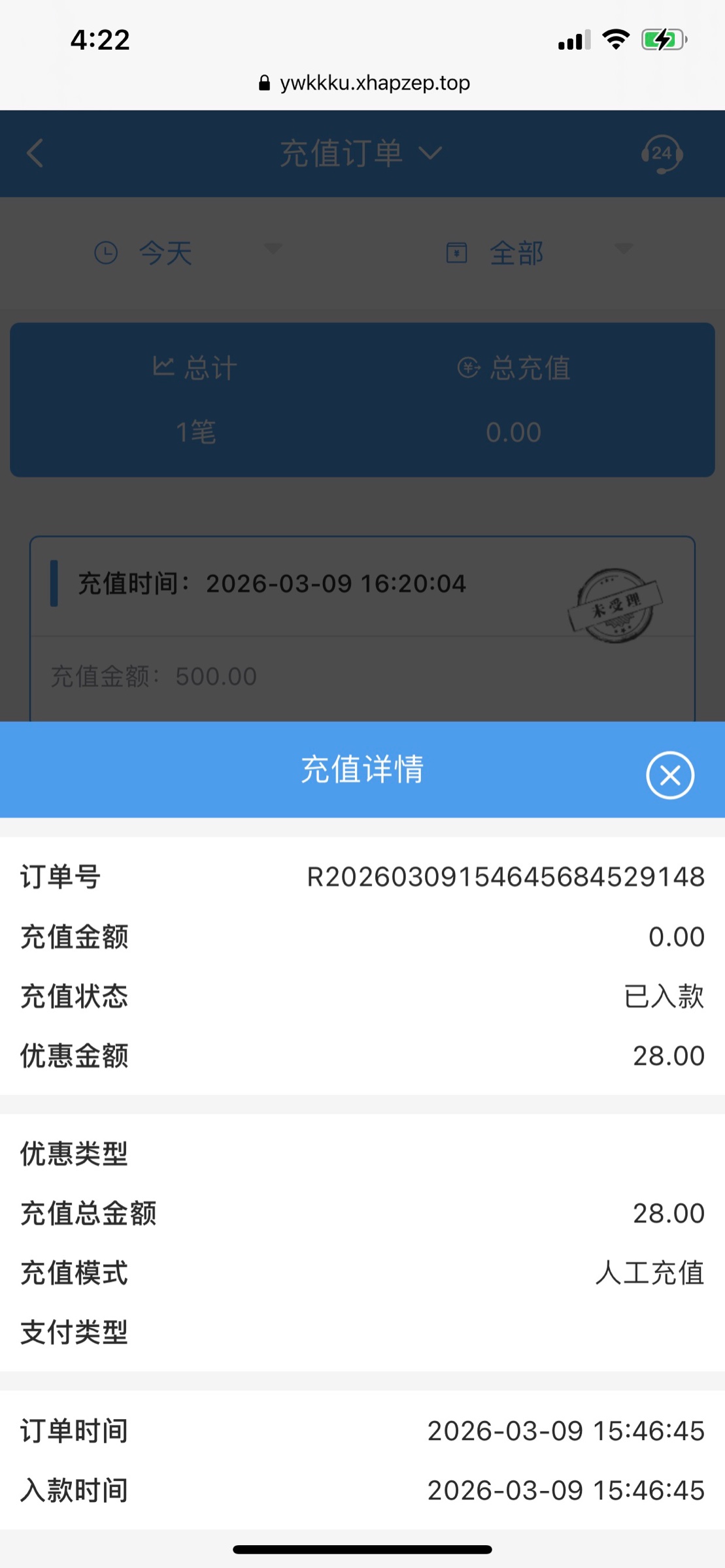The height and width of the screenshot is (1568, 725).
Task: Tap the home indicator bar at bottom
Action: pos(362,1548)
